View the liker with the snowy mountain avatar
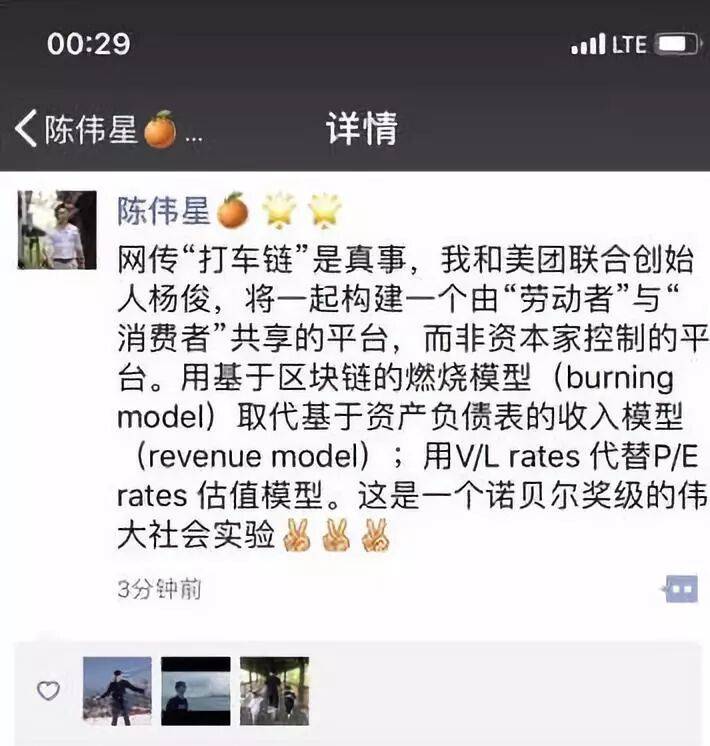Image resolution: width=710 pixels, height=746 pixels. point(117,690)
